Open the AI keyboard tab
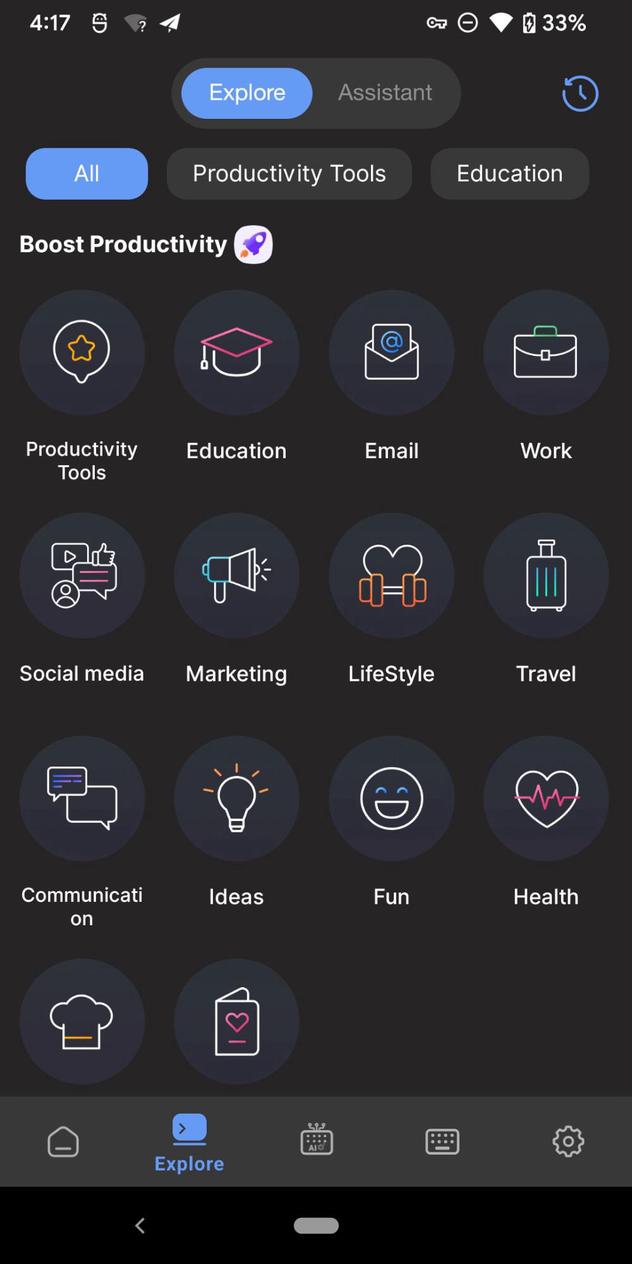632x1264 pixels. pos(316,1141)
